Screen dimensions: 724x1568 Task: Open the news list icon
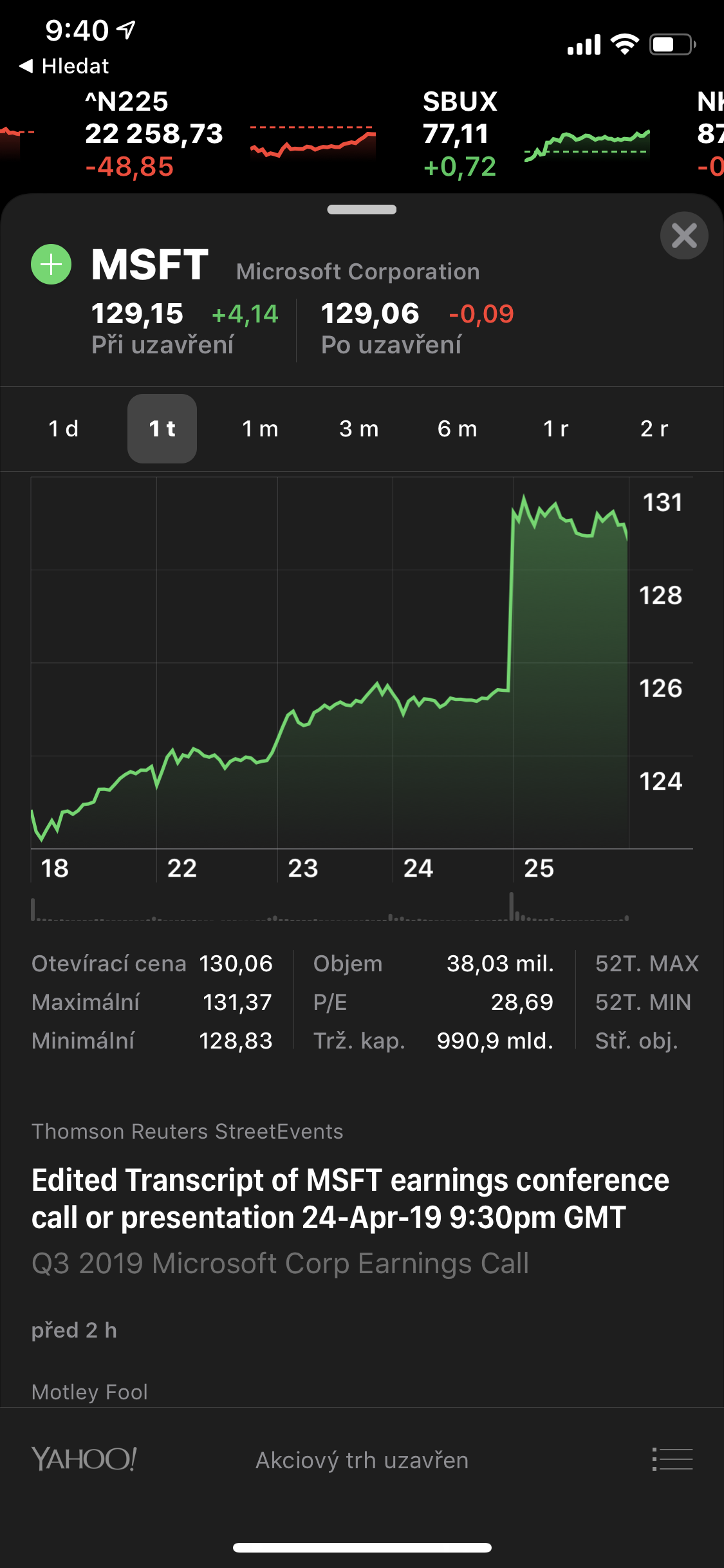point(673,1459)
